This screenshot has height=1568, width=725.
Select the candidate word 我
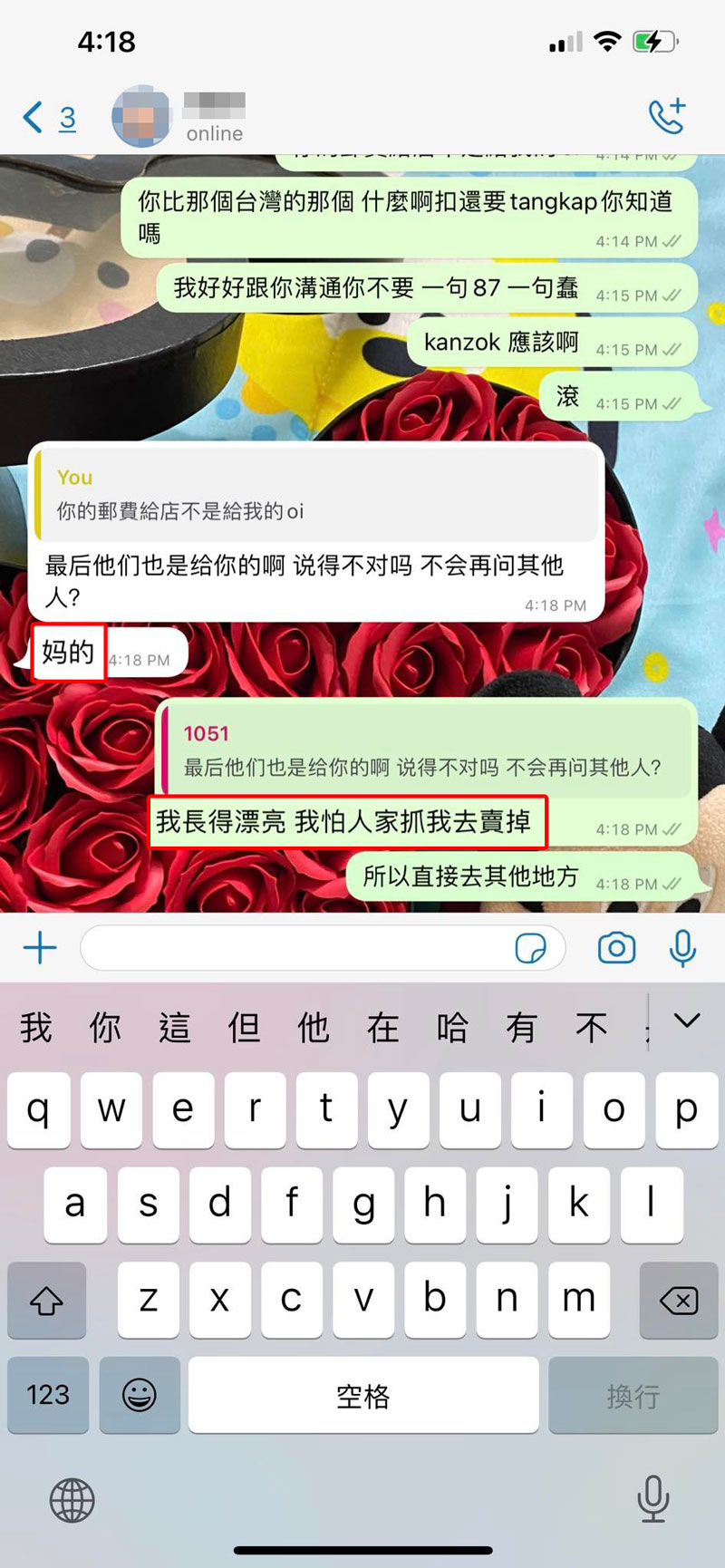point(36,1028)
